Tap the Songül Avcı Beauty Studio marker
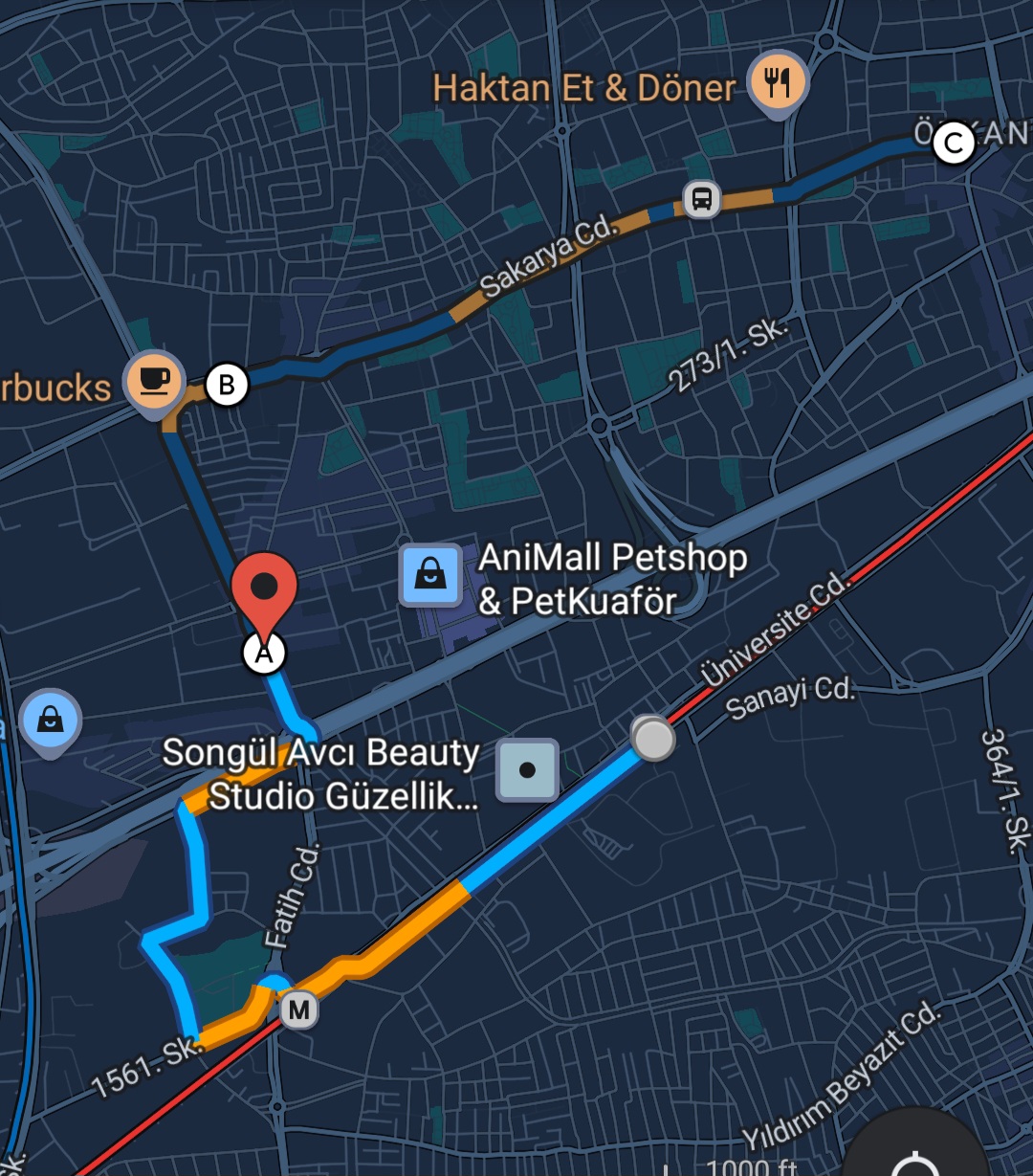 tap(527, 770)
